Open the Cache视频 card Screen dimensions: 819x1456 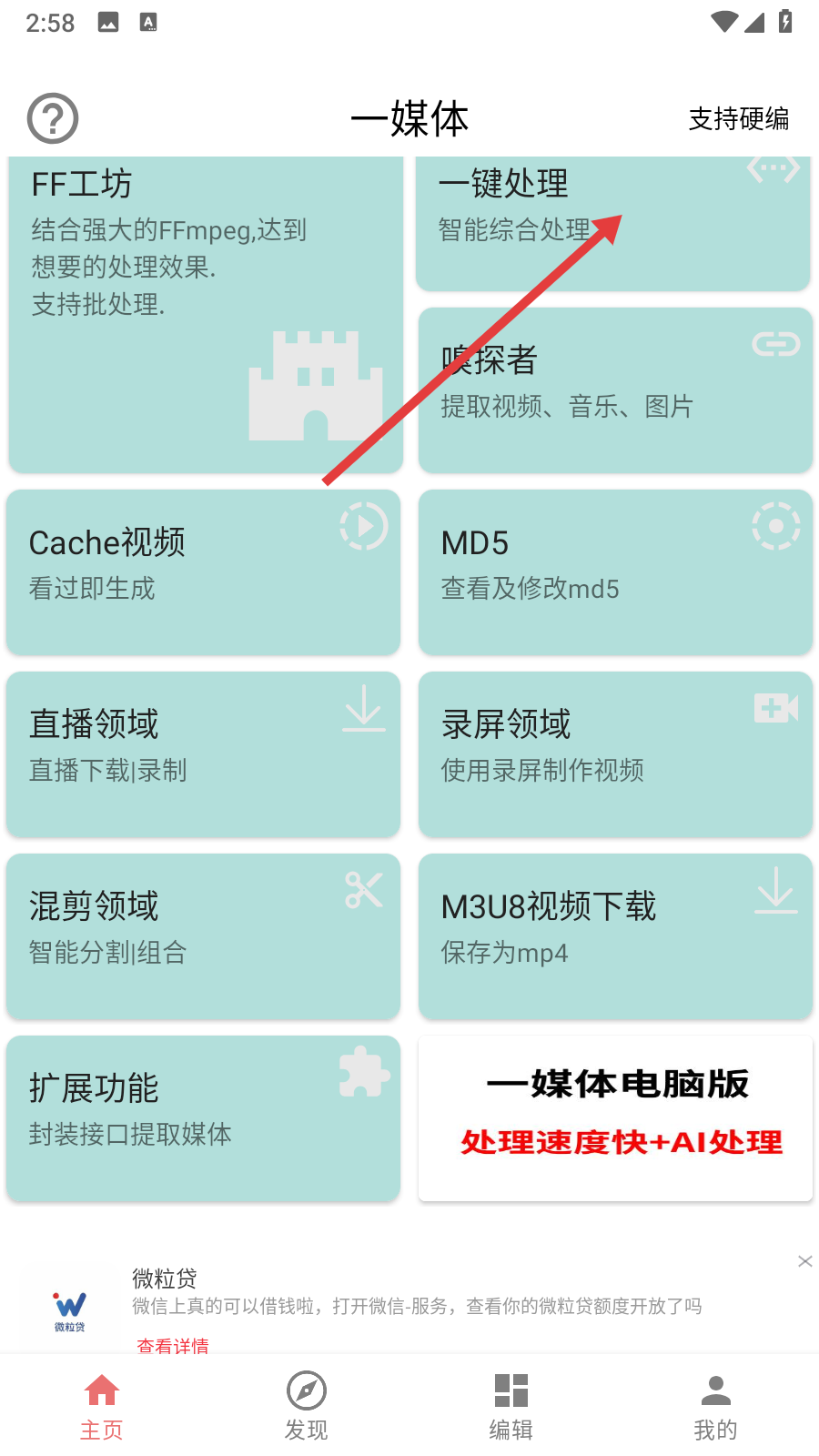point(203,571)
